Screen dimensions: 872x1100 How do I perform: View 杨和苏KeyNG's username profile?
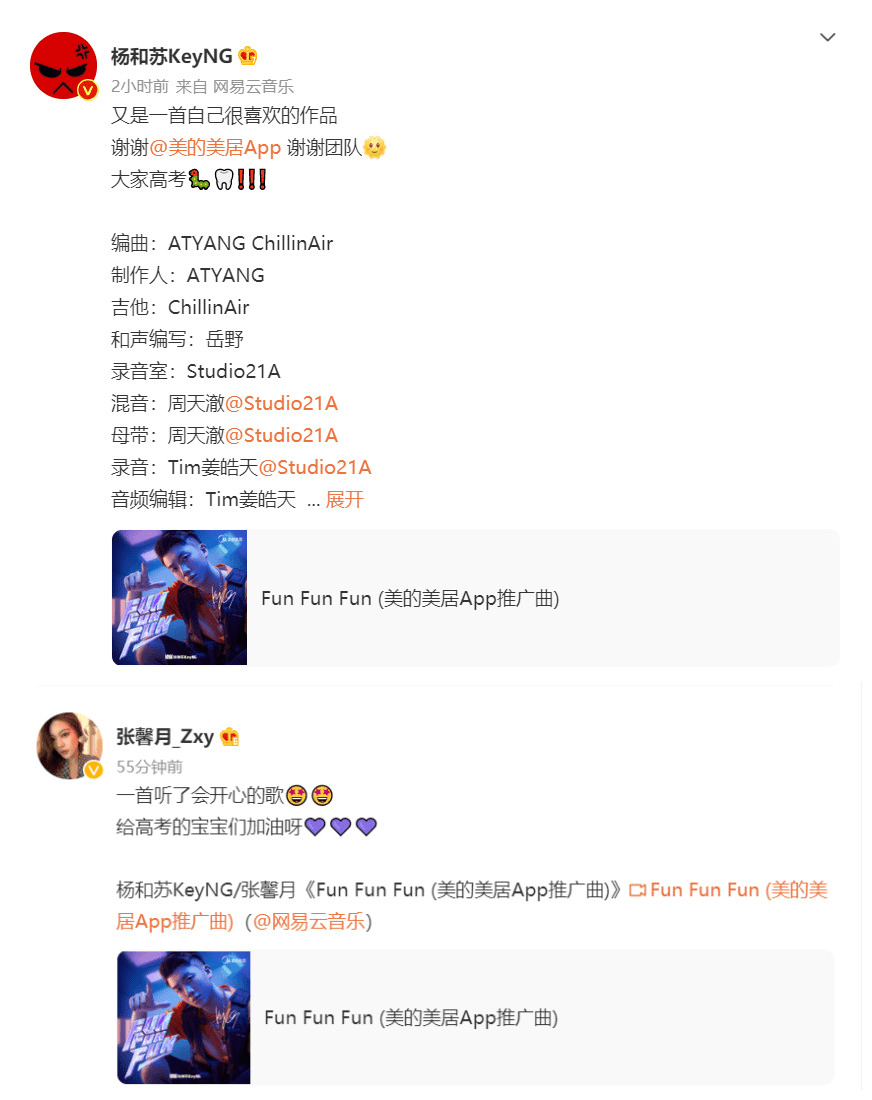coord(171,56)
